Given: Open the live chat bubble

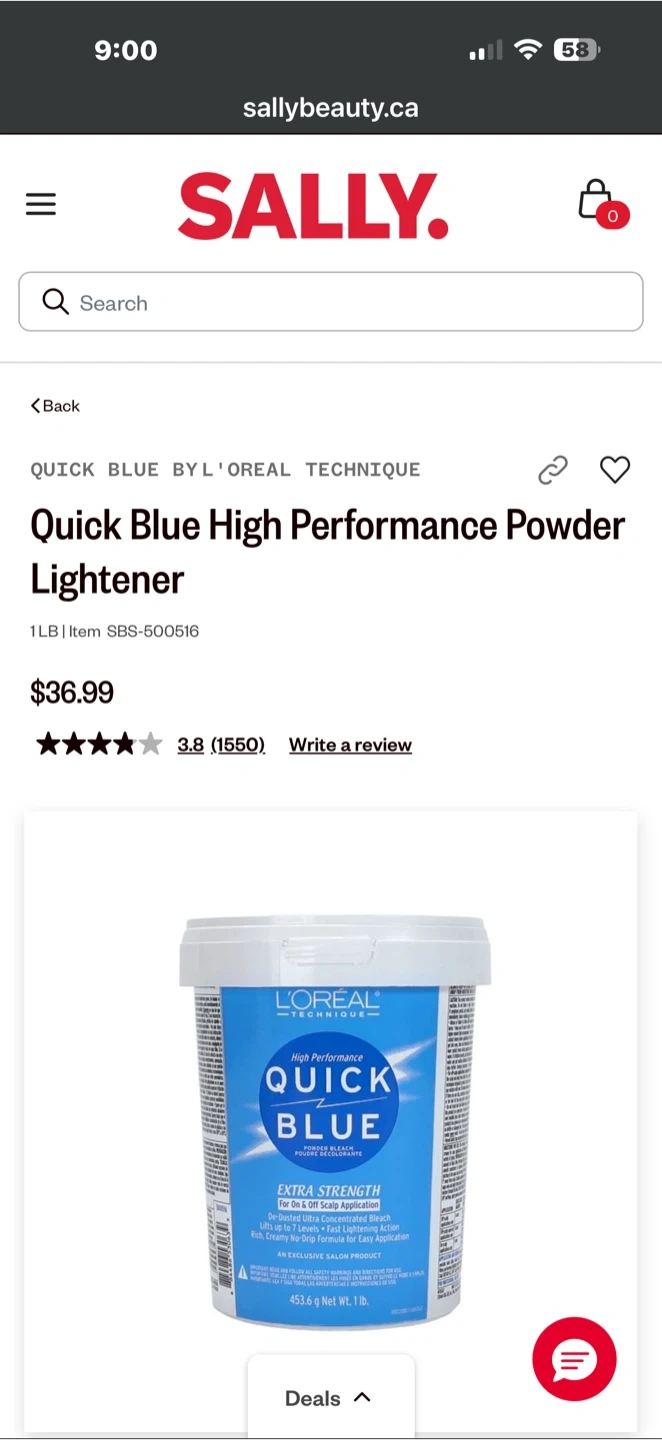Looking at the screenshot, I should 574,1359.
